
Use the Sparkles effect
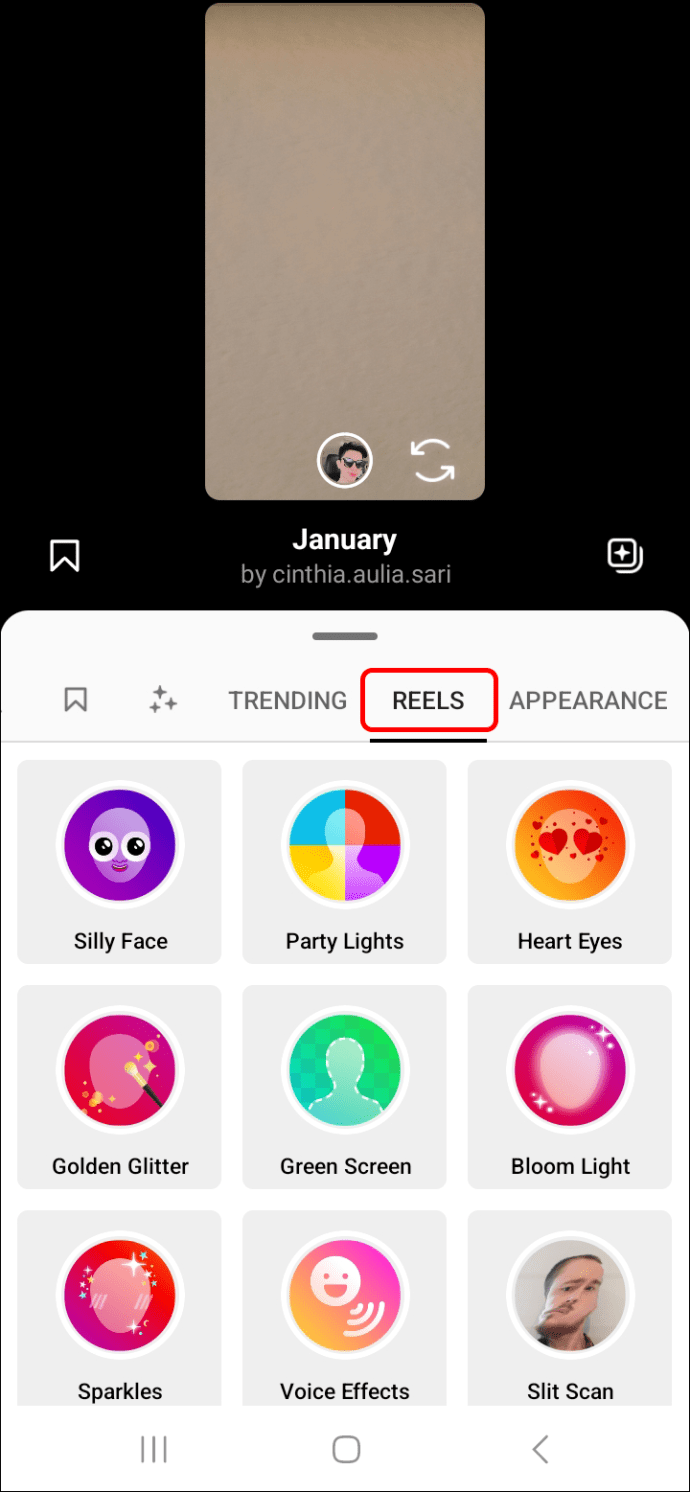[x=120, y=1310]
